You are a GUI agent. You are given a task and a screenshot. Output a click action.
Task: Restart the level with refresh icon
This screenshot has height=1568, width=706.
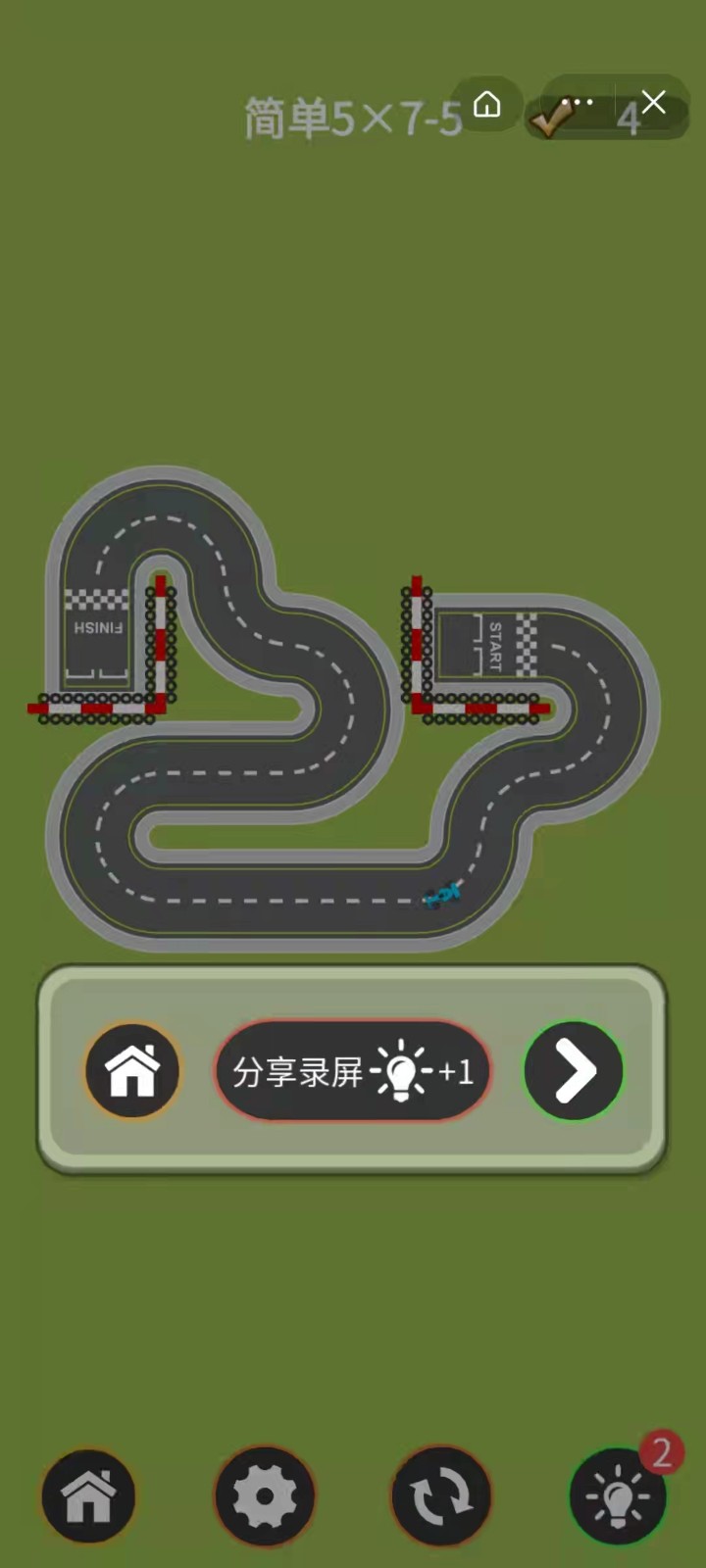point(441,1496)
